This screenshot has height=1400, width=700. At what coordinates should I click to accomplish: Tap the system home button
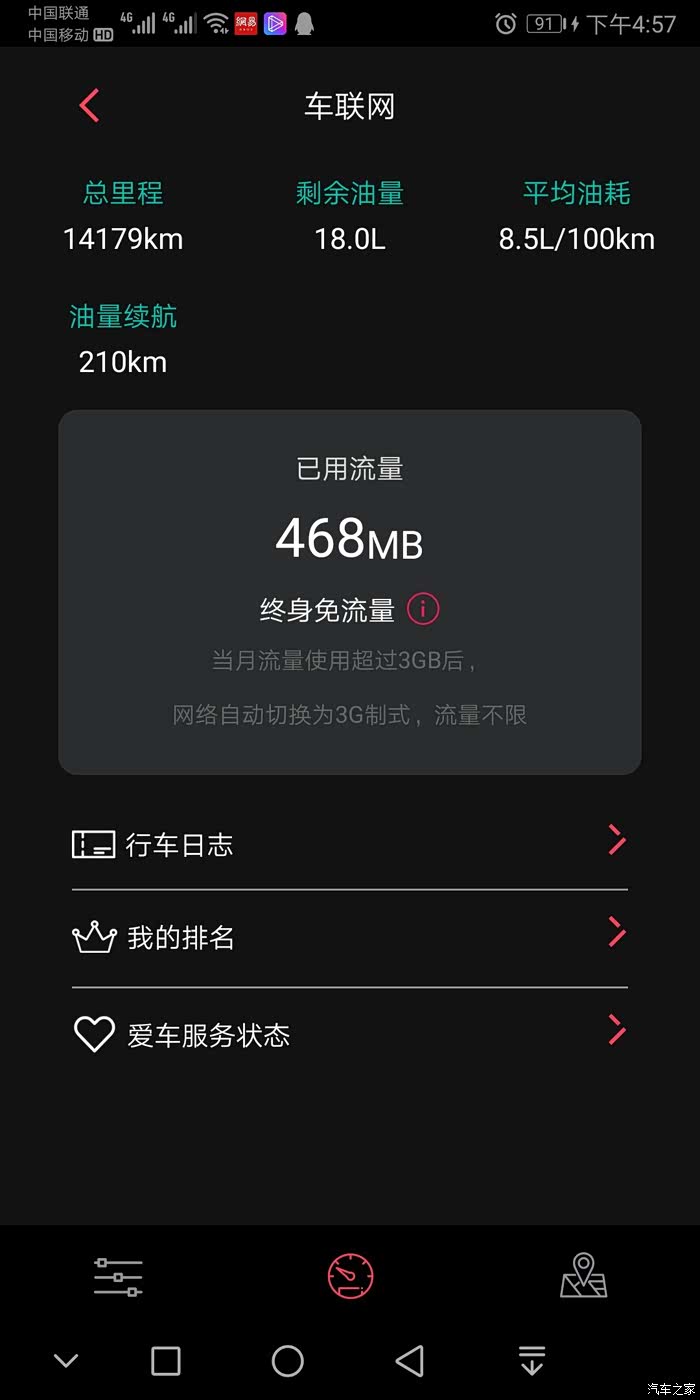click(x=288, y=1361)
